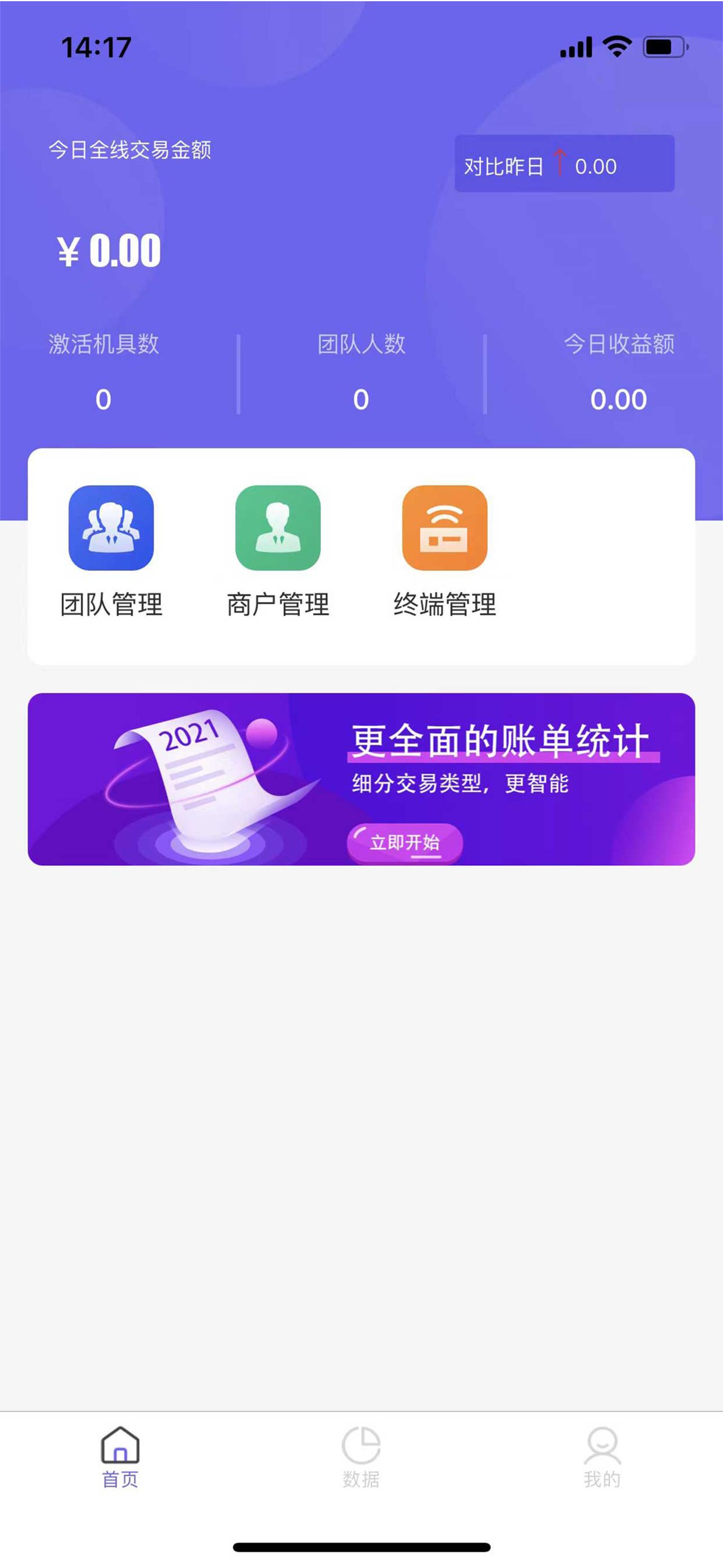Tap the 激活机具数 count value

(105, 399)
